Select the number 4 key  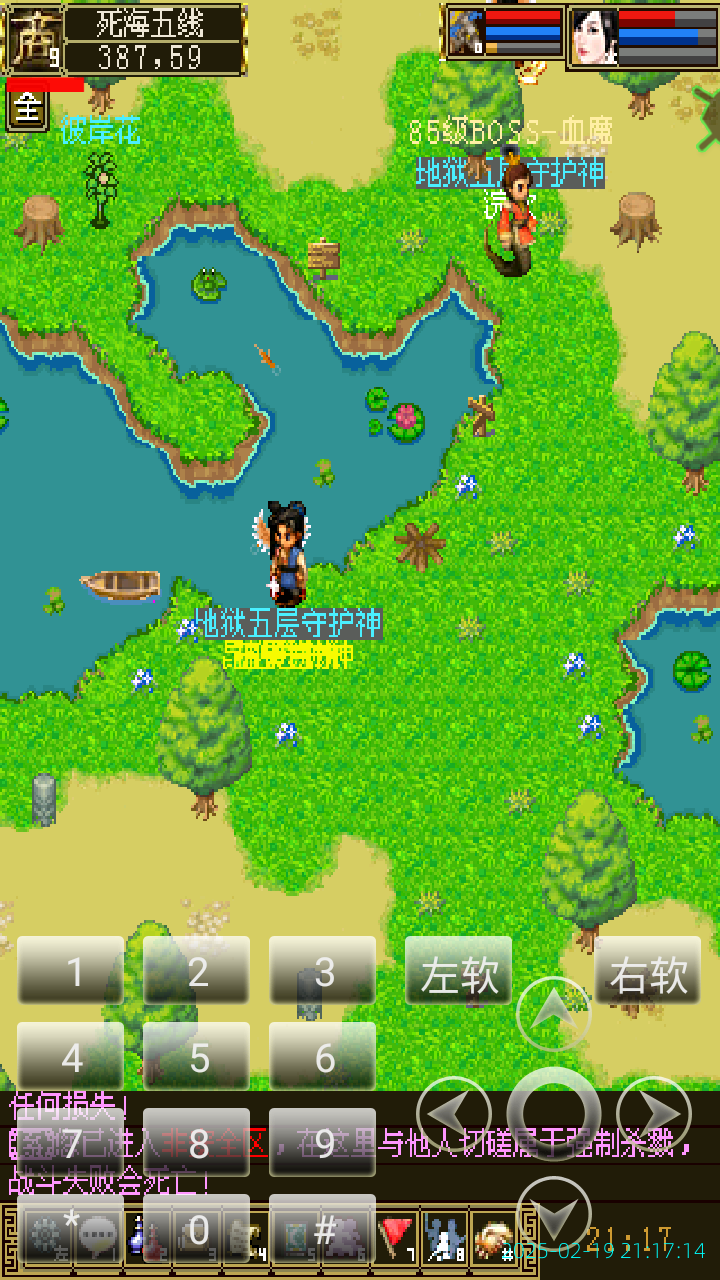(x=71, y=1057)
